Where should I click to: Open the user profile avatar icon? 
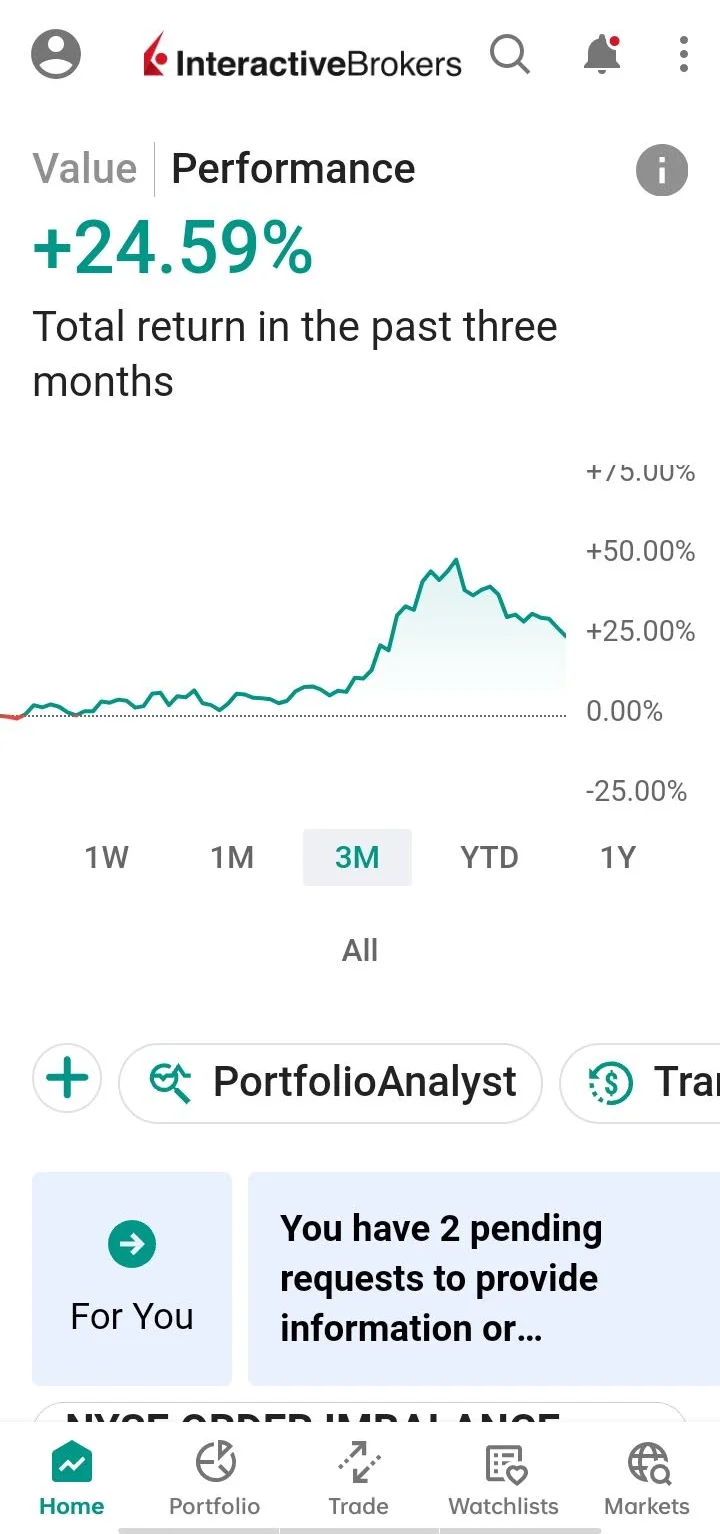click(x=55, y=54)
